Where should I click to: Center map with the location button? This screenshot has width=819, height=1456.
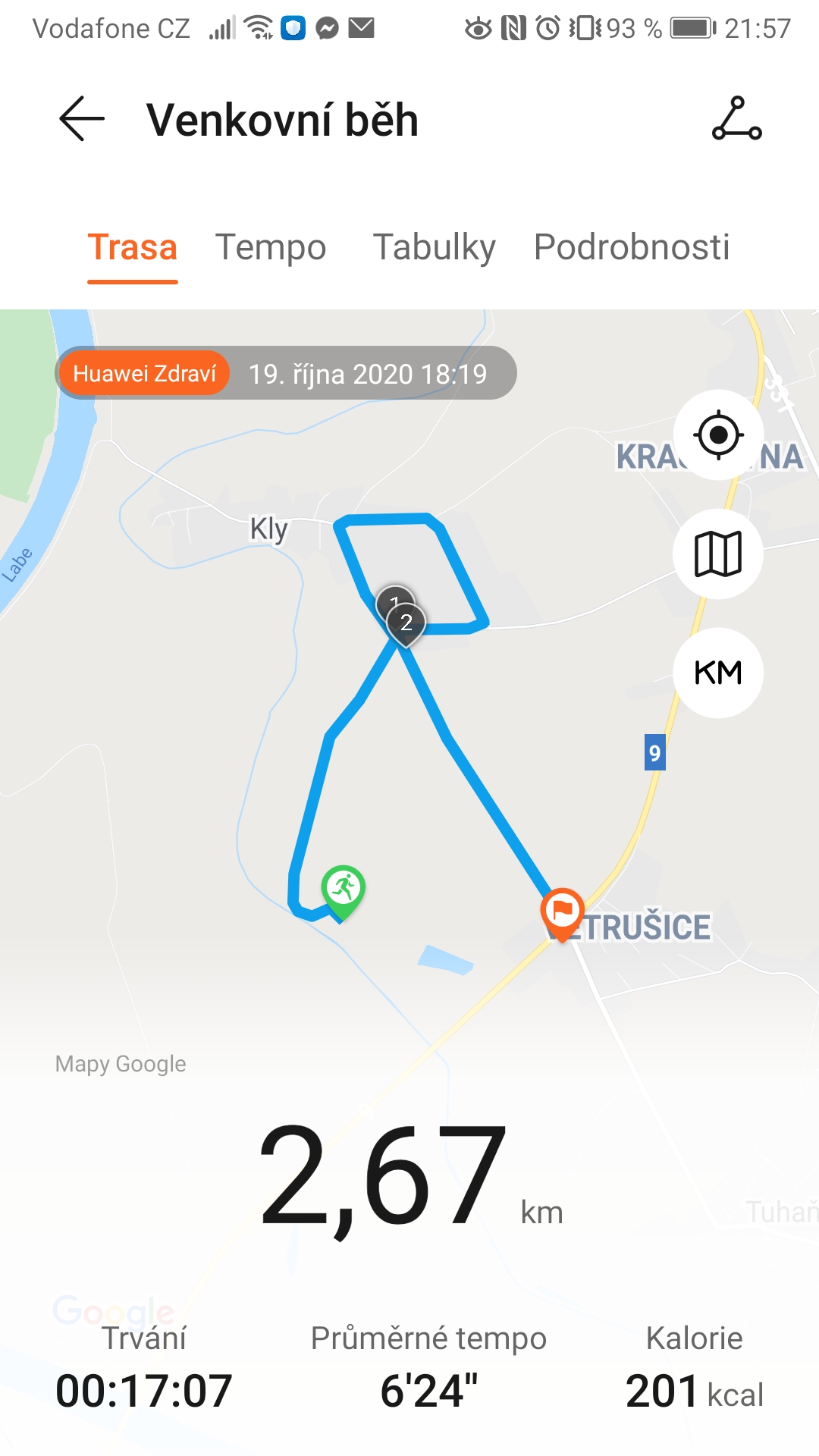tap(718, 435)
